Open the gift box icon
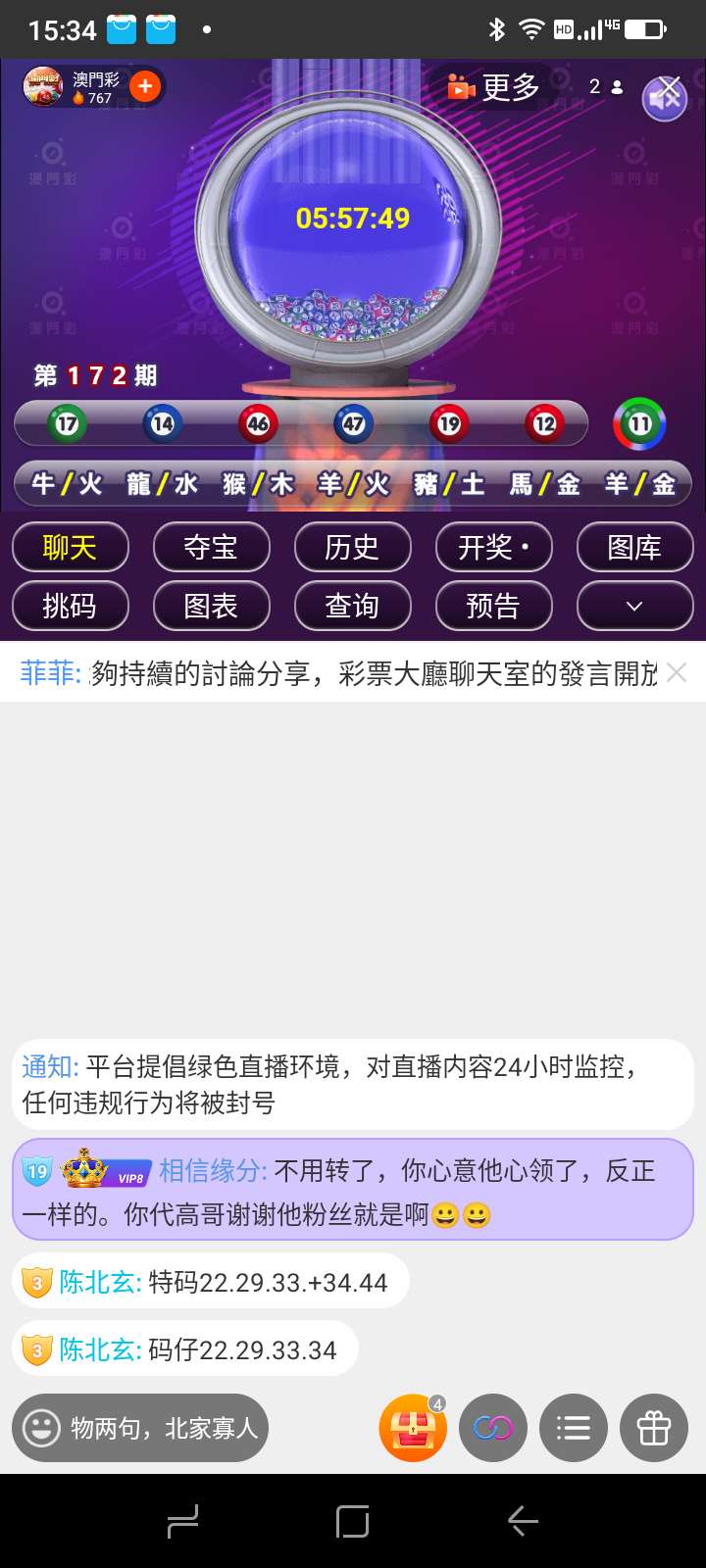Image resolution: width=706 pixels, height=1568 pixels. [654, 1428]
